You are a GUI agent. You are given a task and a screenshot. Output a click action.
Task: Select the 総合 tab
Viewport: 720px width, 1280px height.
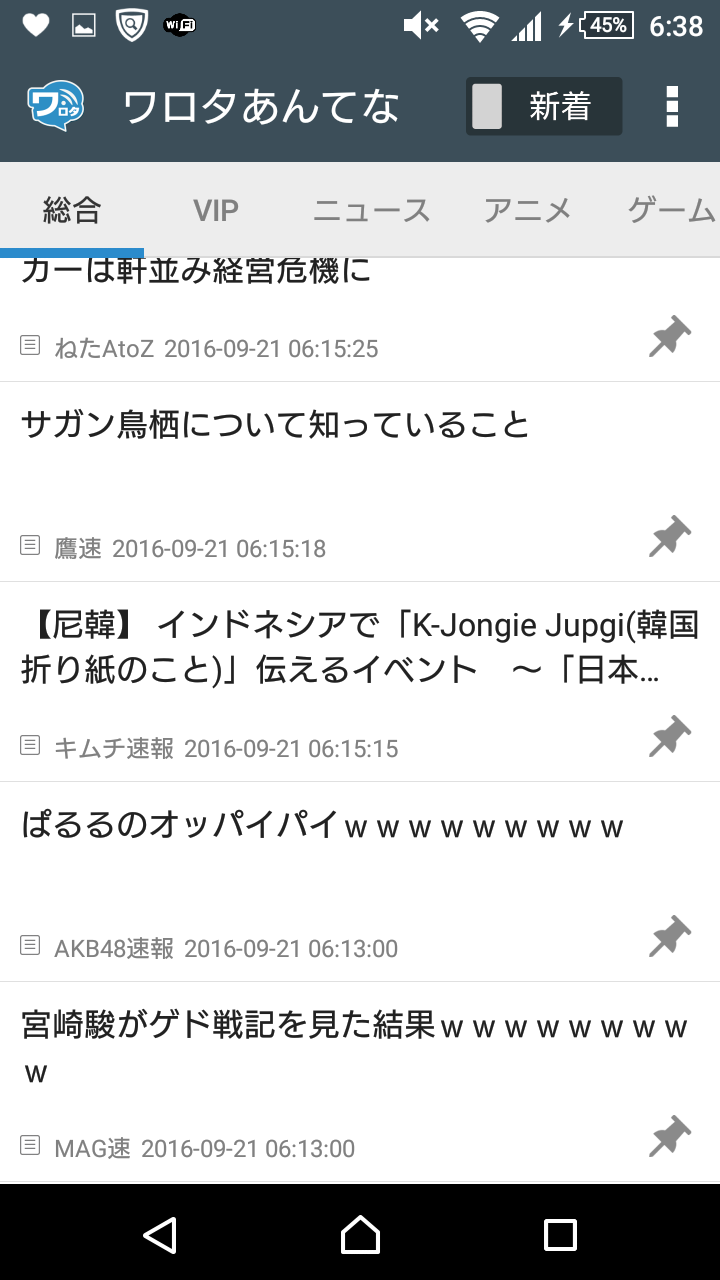tap(72, 210)
